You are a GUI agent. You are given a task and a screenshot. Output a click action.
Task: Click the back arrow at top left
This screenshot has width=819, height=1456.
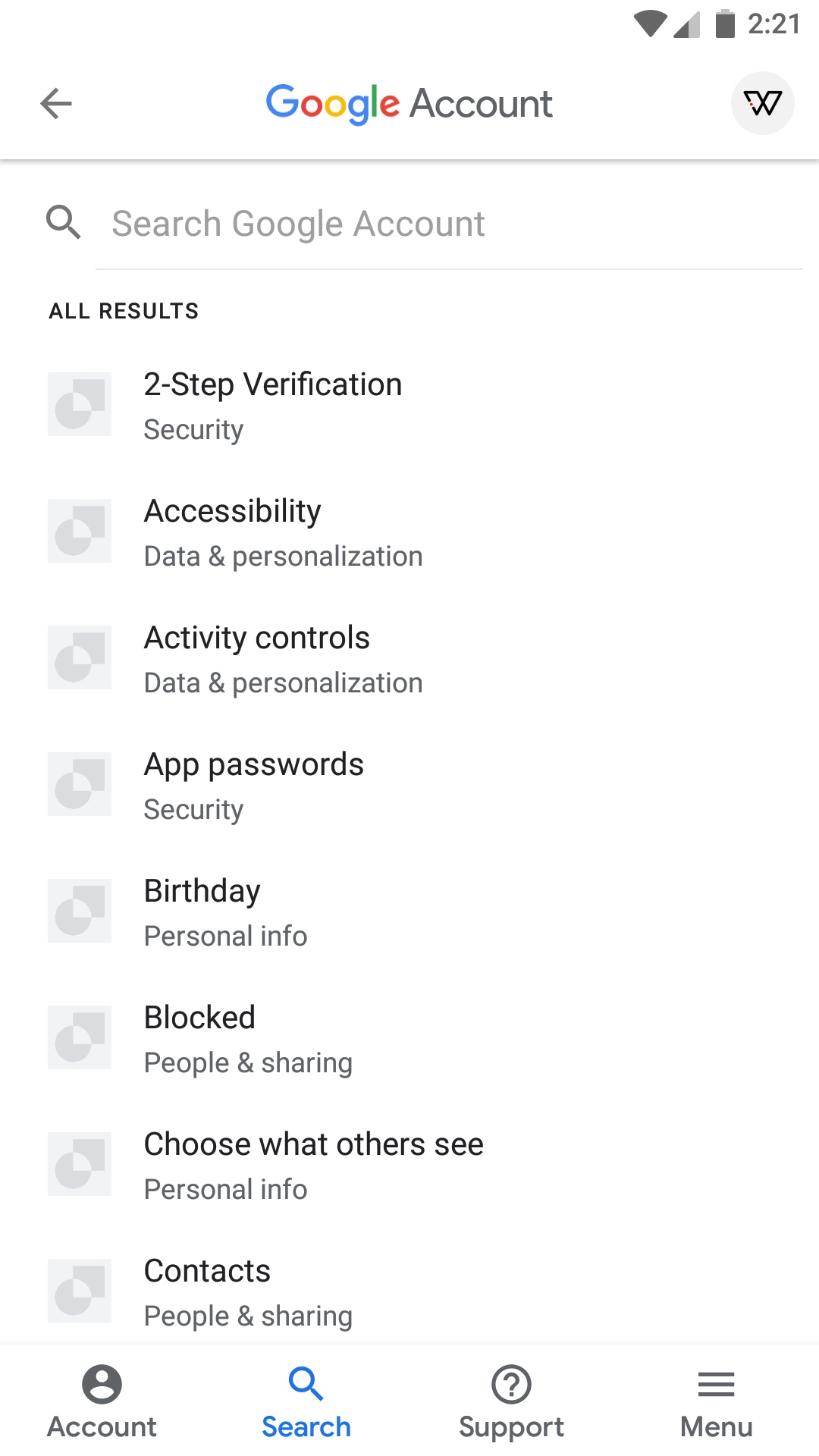(57, 102)
